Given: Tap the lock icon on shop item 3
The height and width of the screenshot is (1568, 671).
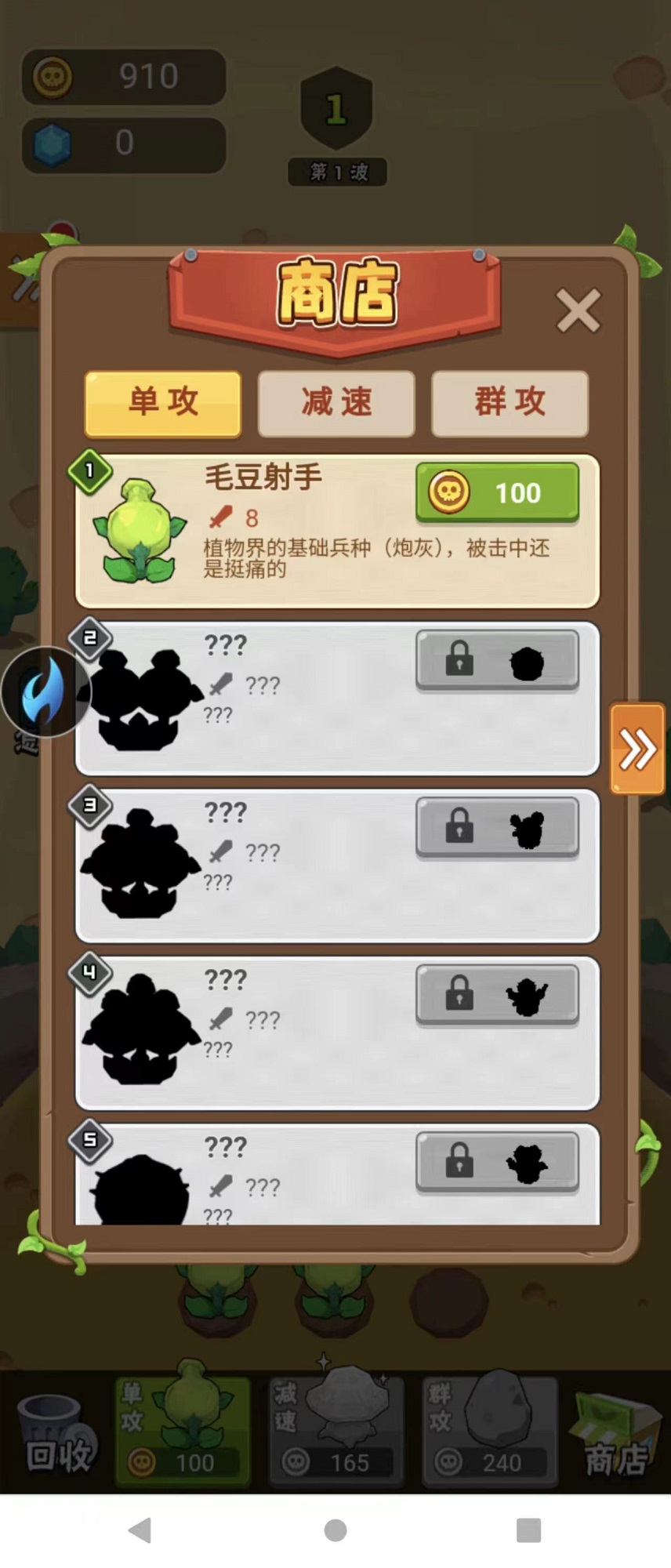Looking at the screenshot, I should tap(459, 828).
